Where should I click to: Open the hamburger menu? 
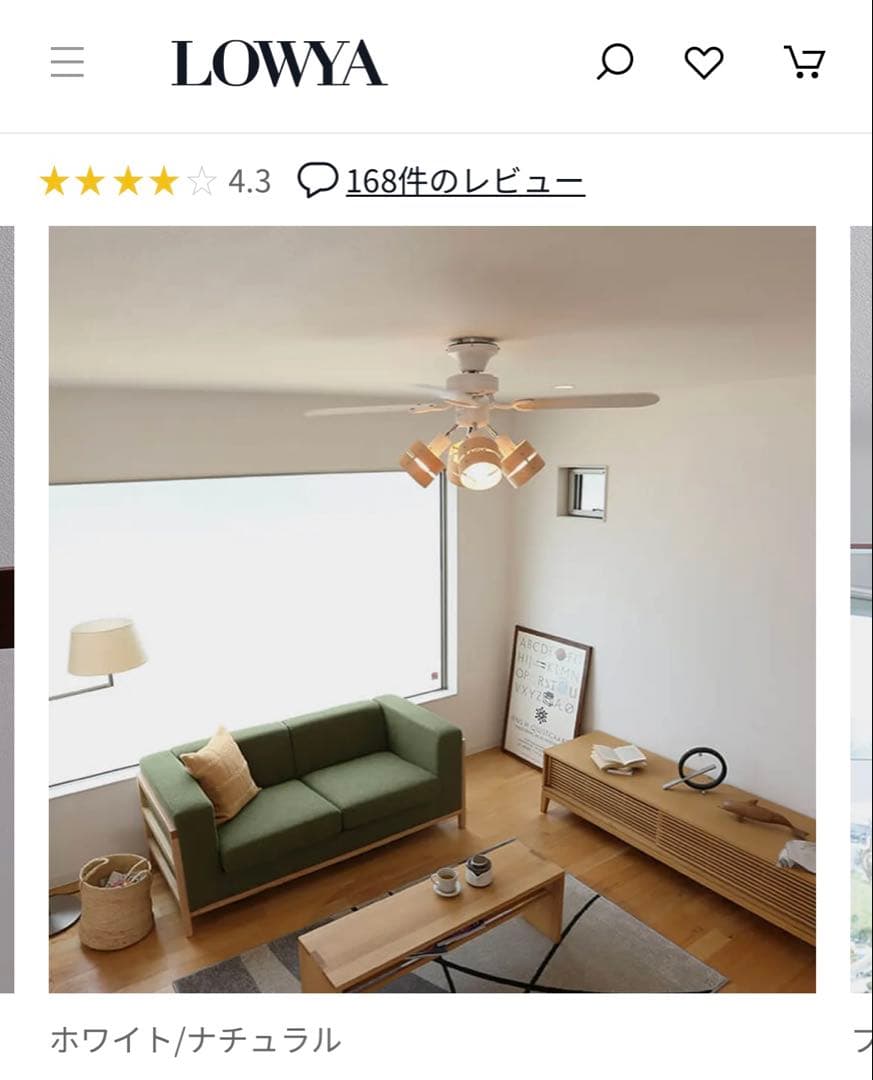pyautogui.click(x=67, y=63)
